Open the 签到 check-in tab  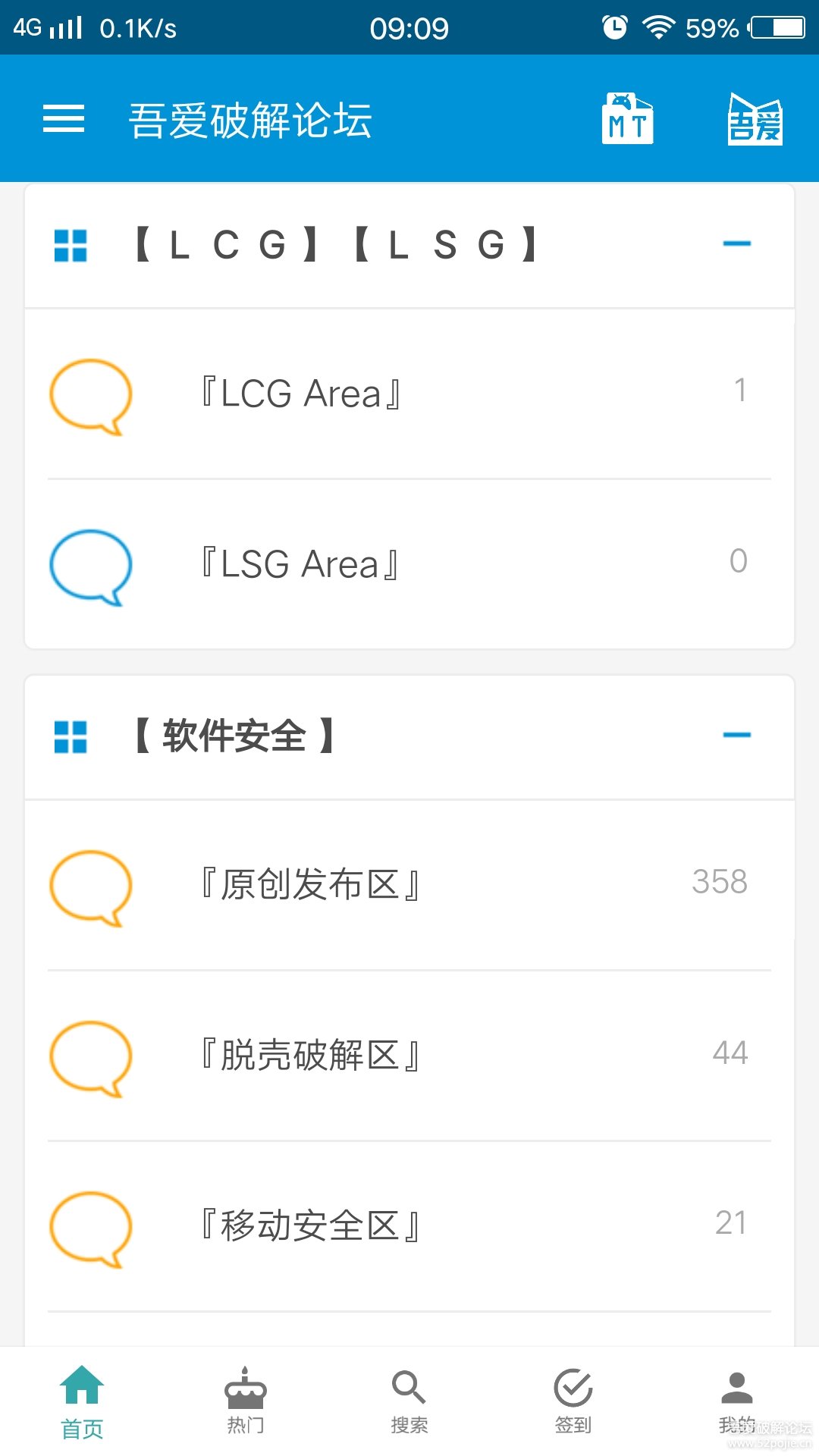click(x=573, y=1401)
